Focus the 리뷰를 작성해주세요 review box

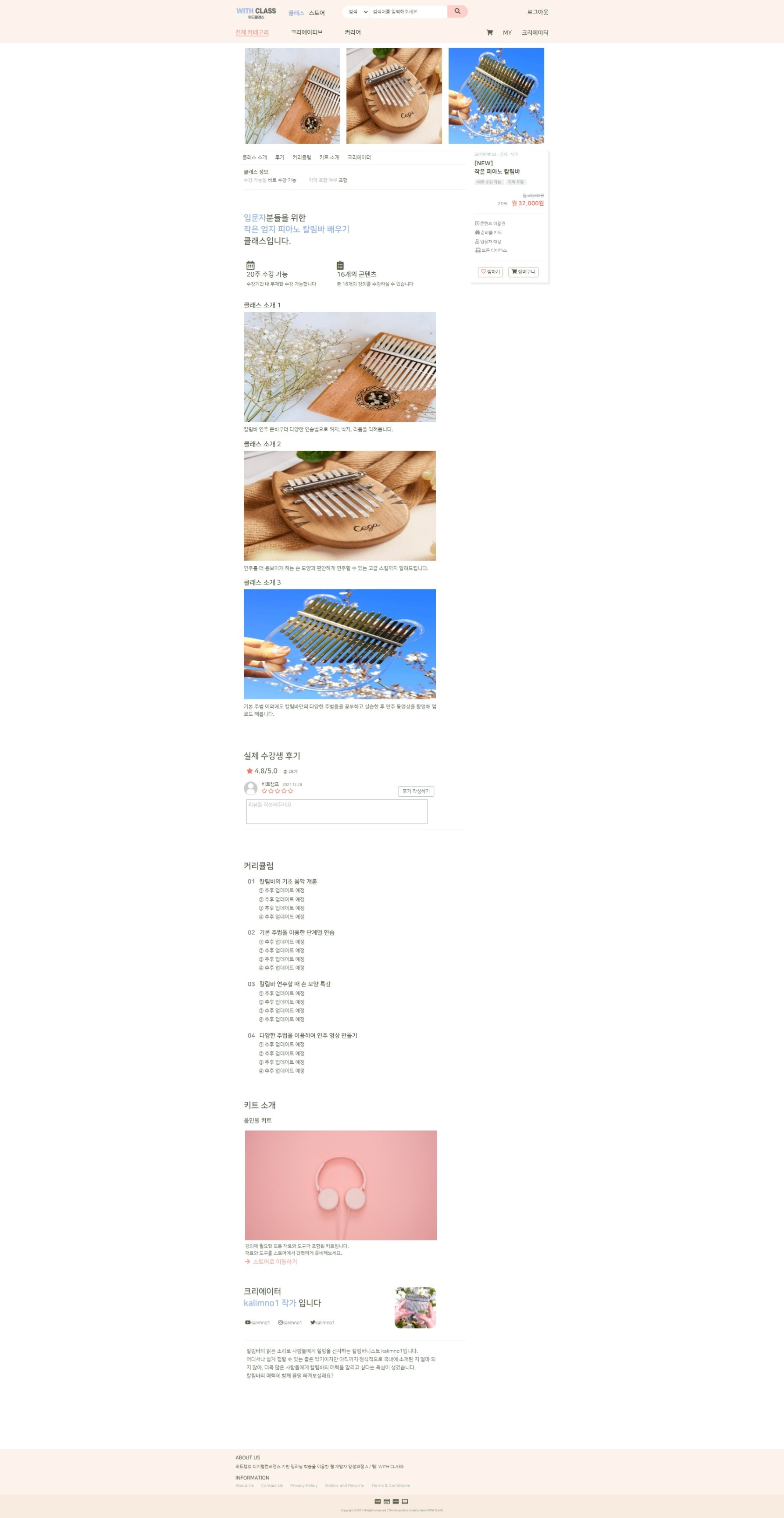tap(337, 812)
